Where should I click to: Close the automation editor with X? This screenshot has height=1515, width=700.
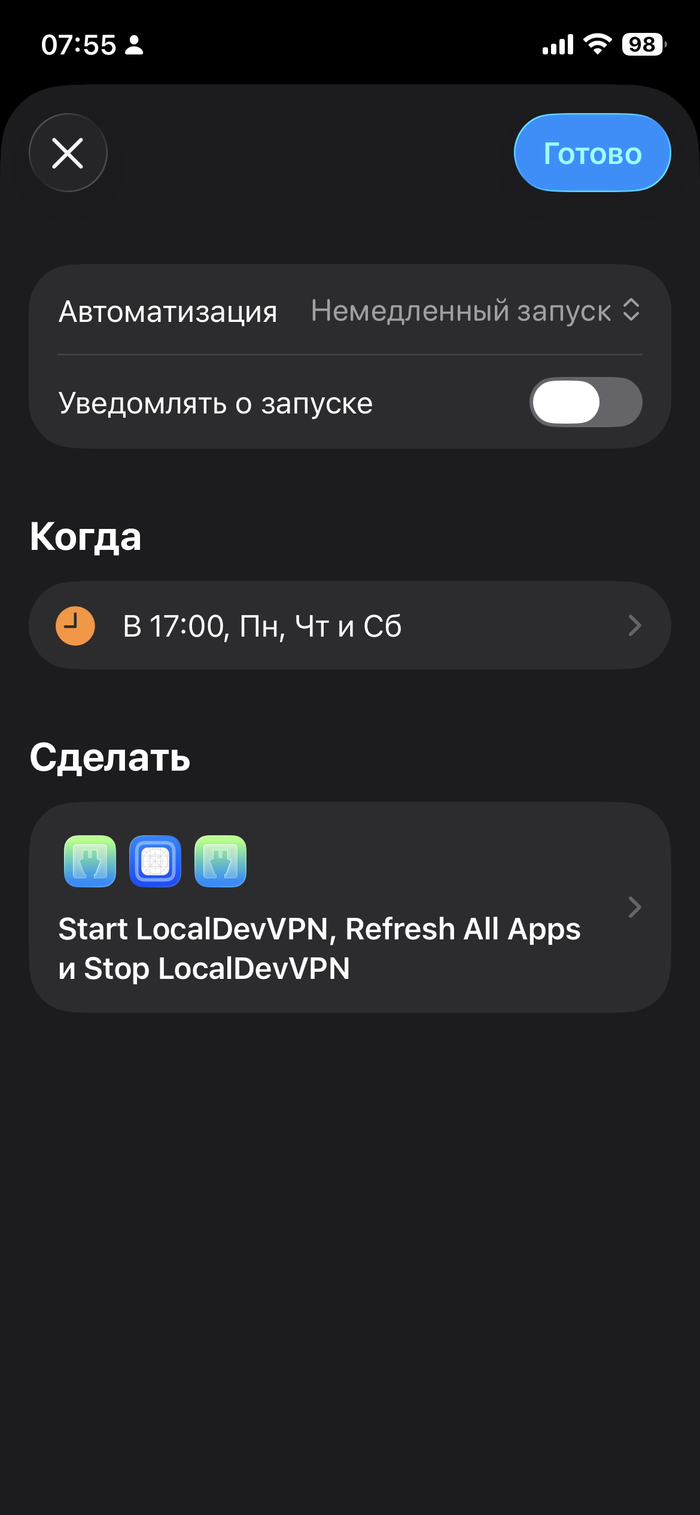coord(68,153)
